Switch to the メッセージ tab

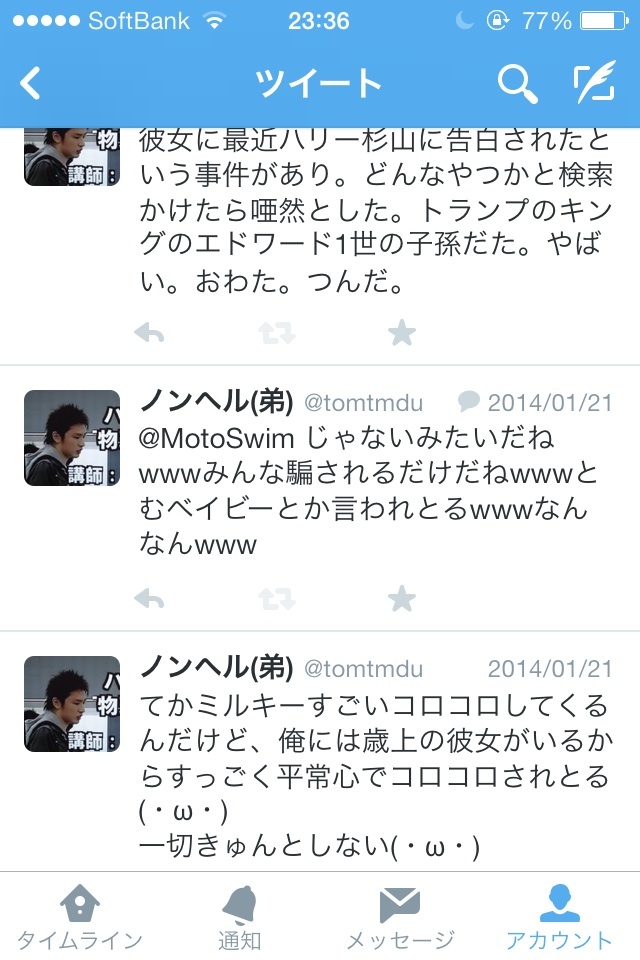(x=400, y=916)
